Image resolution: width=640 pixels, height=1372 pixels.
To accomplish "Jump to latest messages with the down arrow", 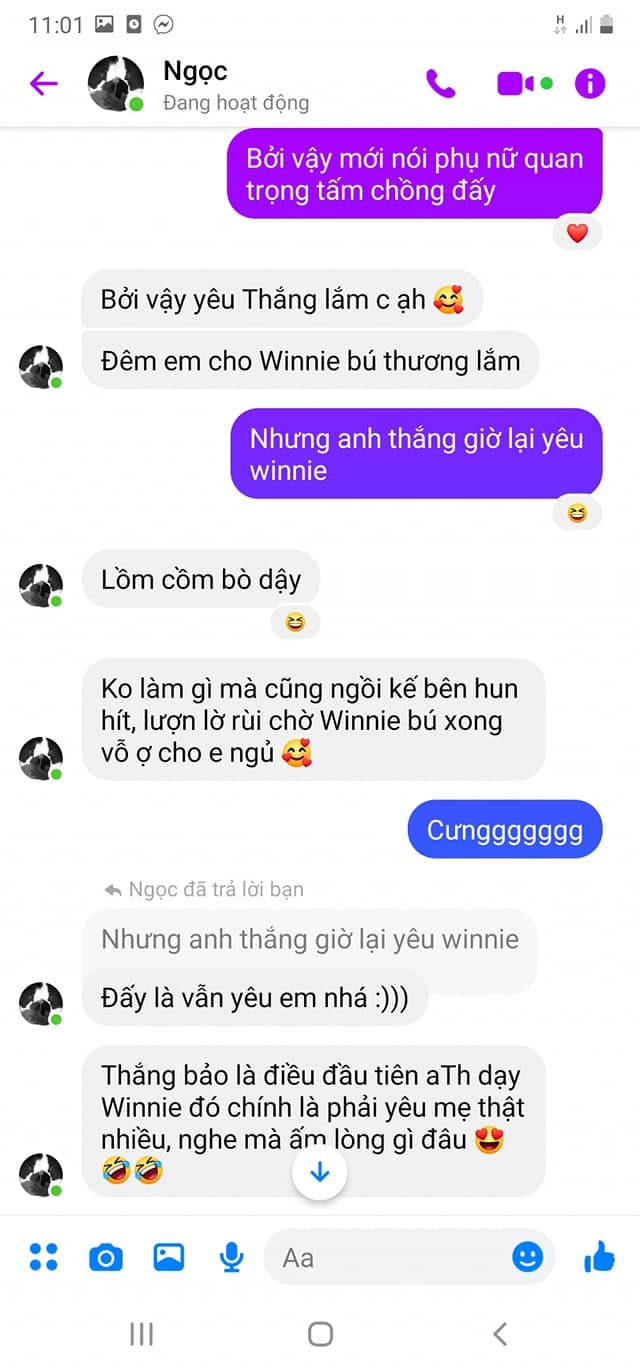I will pyautogui.click(x=320, y=1173).
